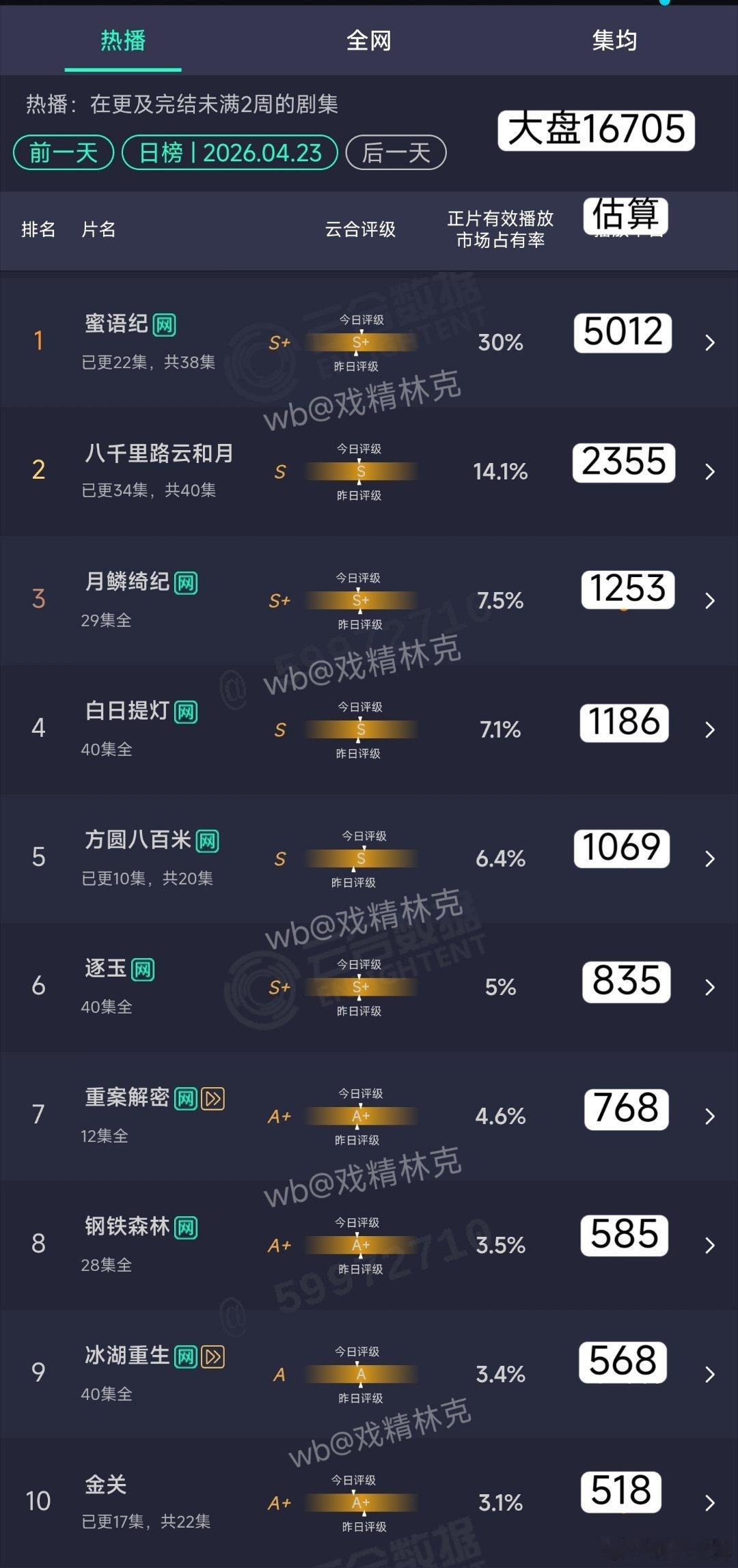Open the 日榜 2026.04.23 date selector

click(x=231, y=153)
